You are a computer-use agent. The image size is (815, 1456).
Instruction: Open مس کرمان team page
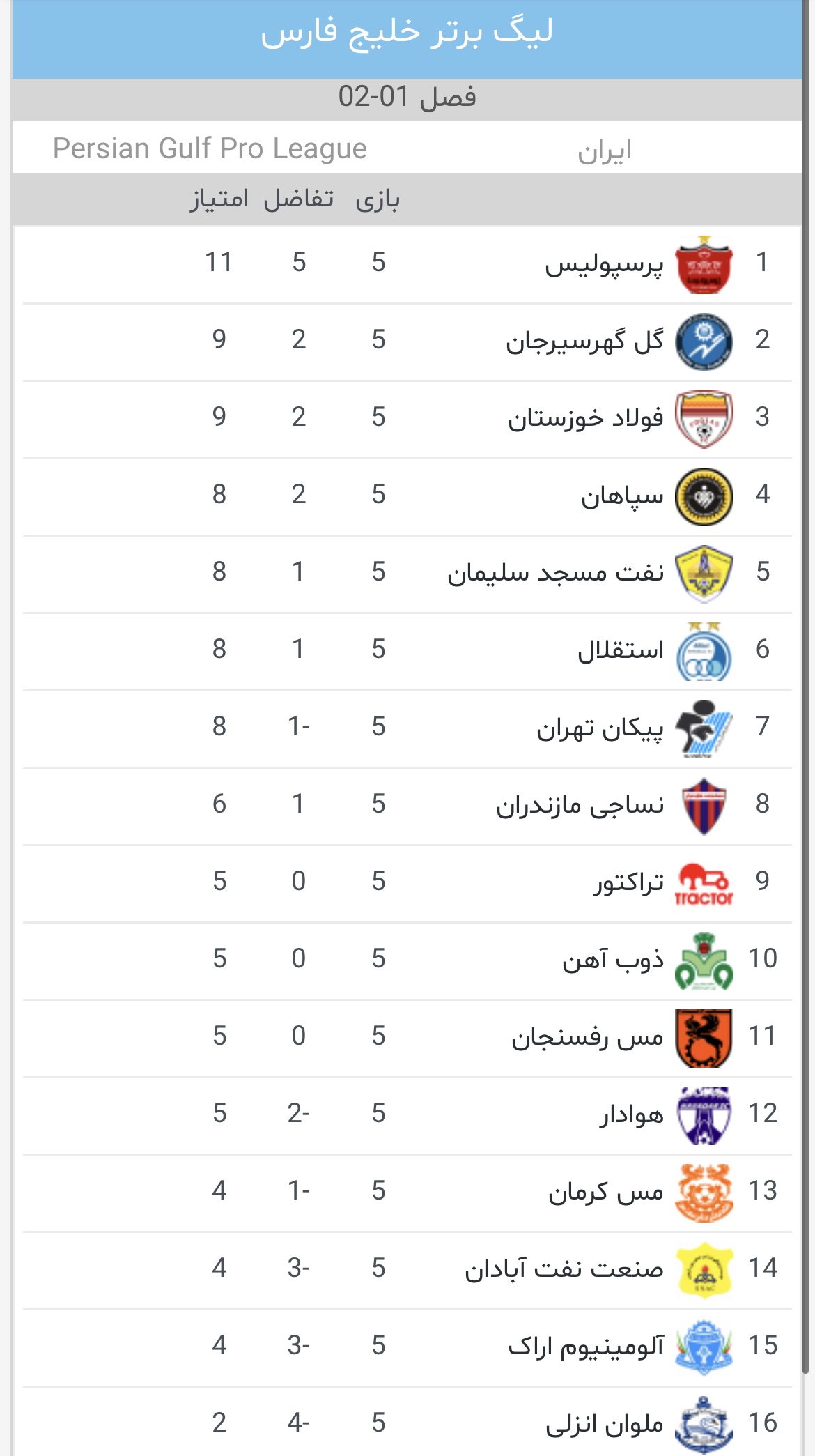click(x=407, y=1193)
